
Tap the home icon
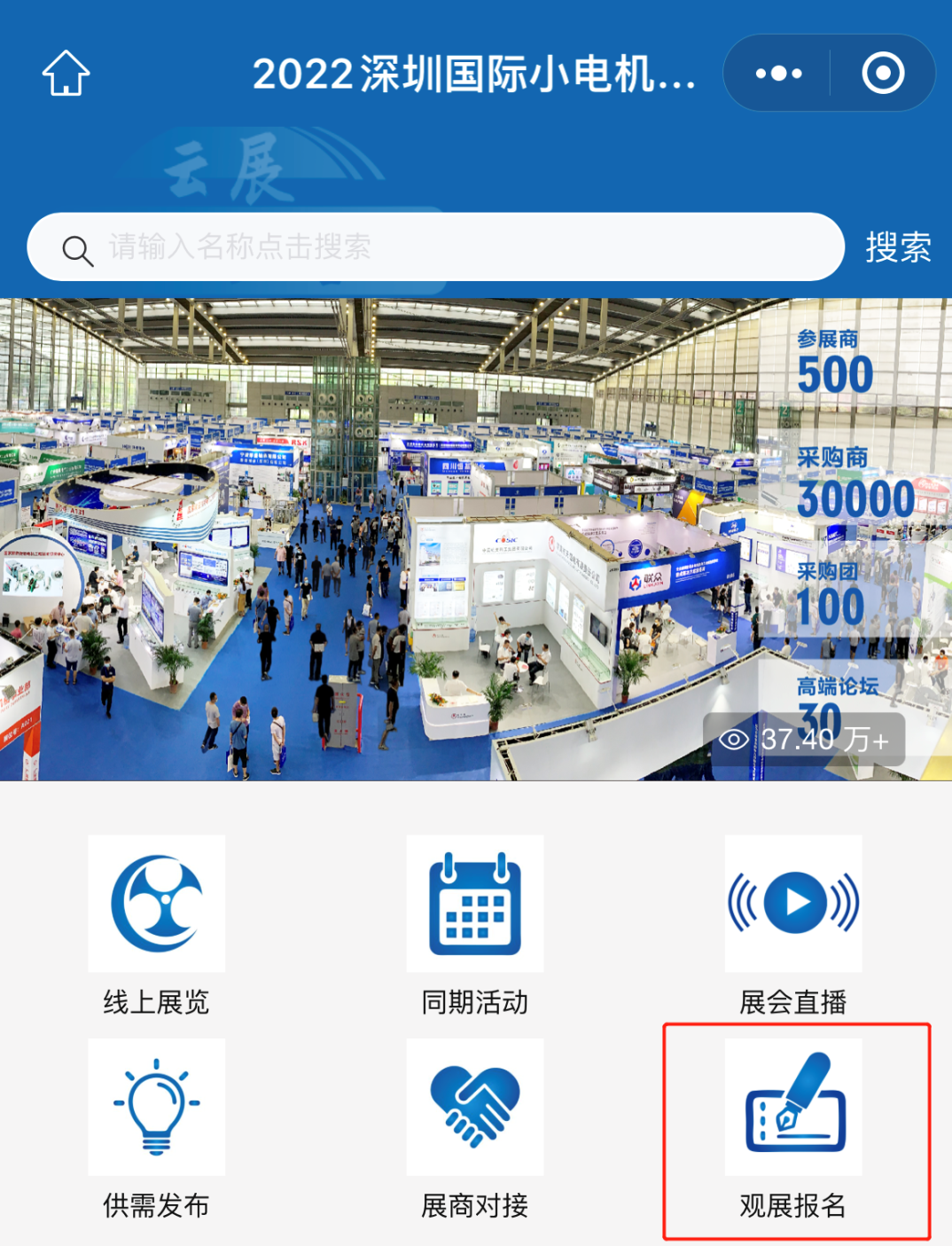tap(66, 73)
